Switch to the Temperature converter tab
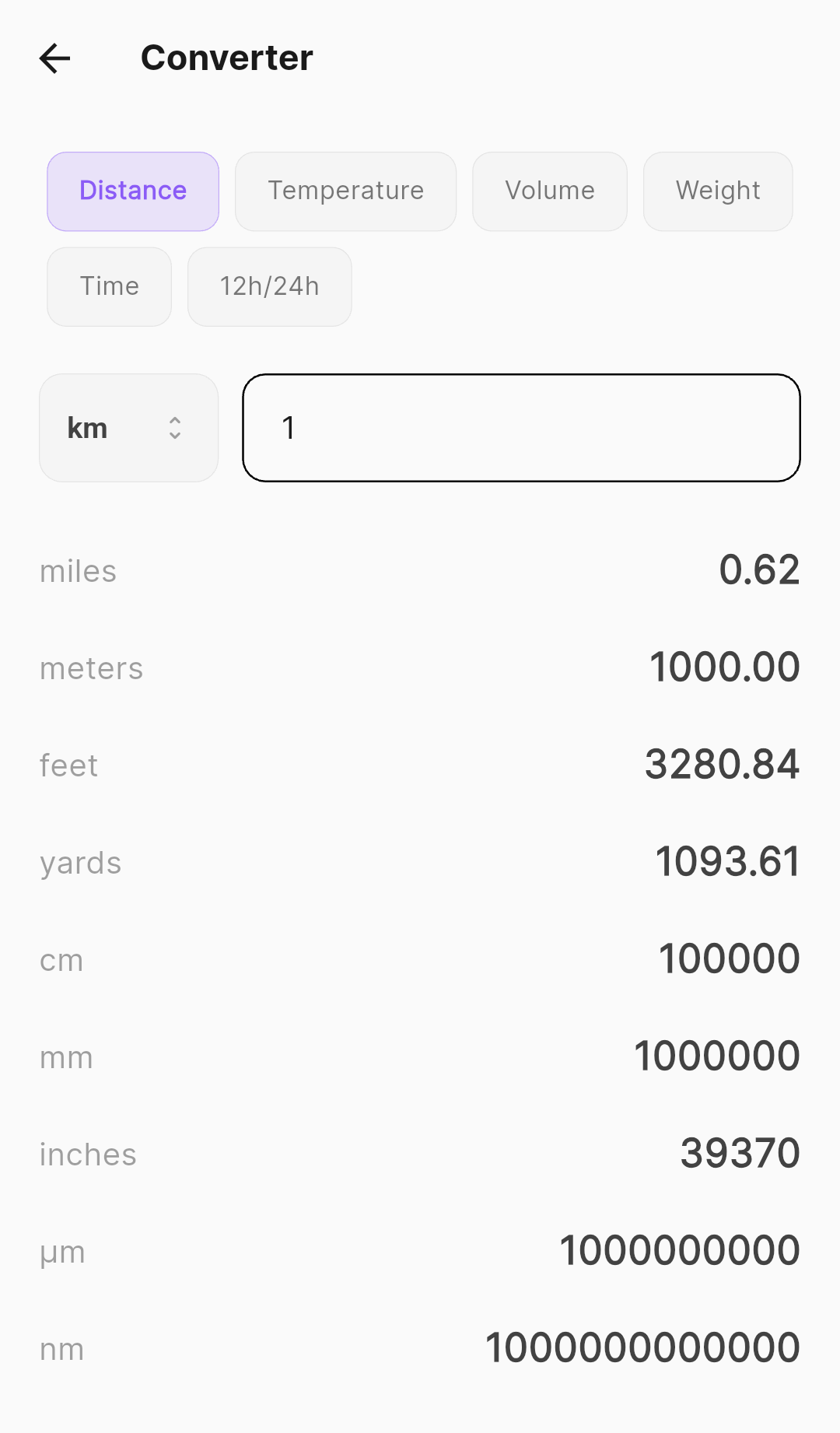The image size is (840, 1433). pyautogui.click(x=345, y=191)
